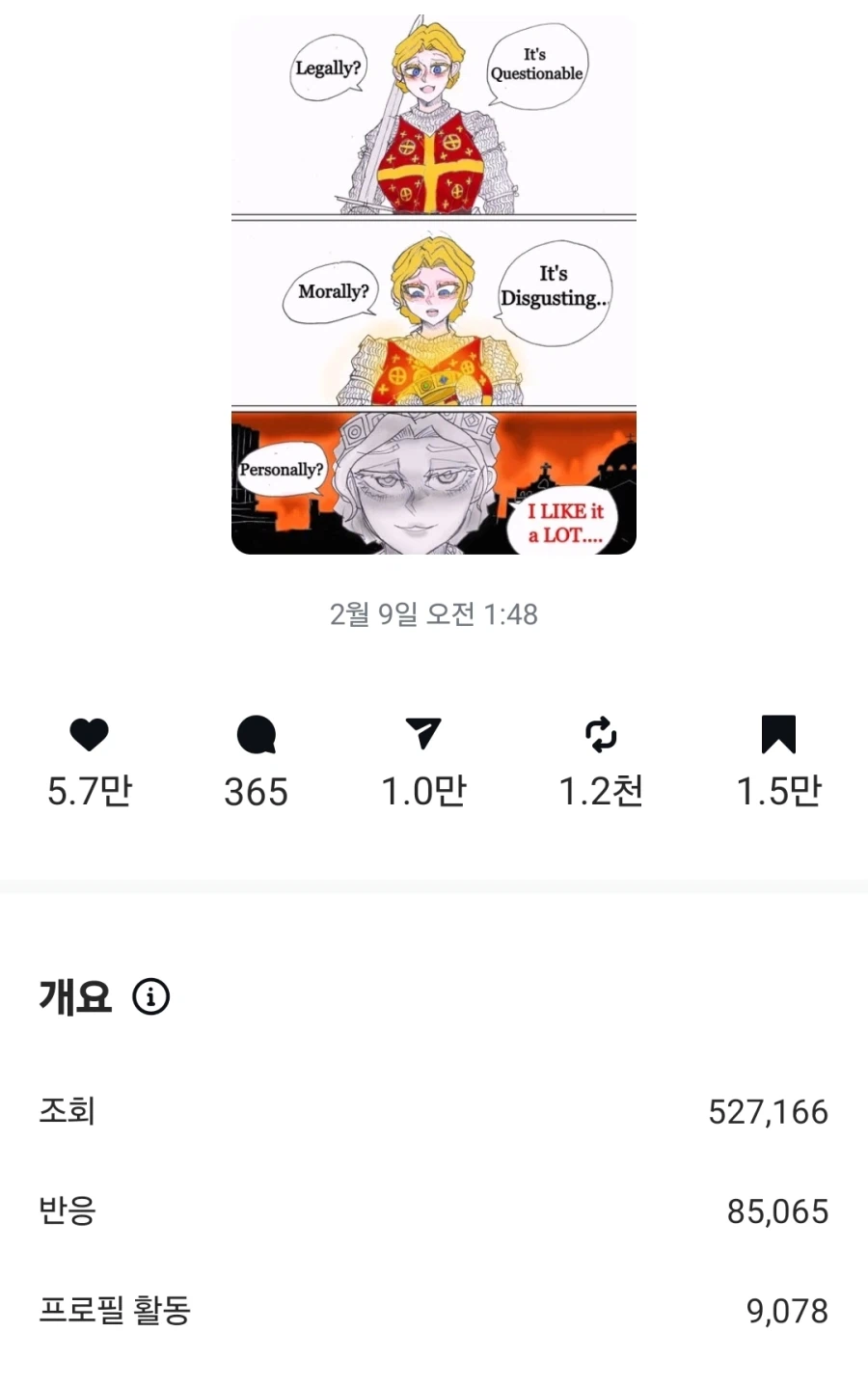The width and height of the screenshot is (868, 1387).
Task: Share the post with the share arrow icon
Action: (424, 735)
